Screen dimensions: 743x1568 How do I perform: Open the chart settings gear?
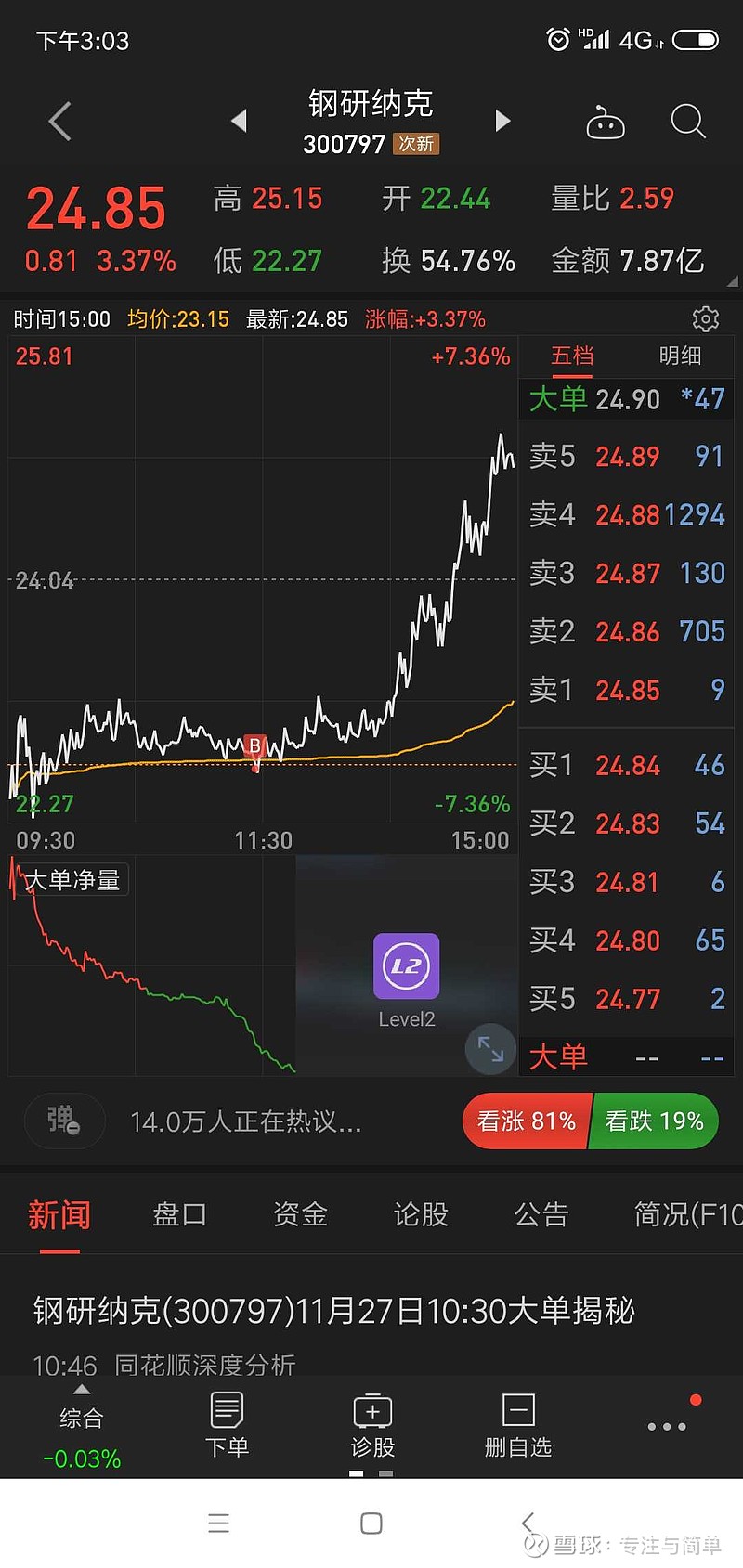pyautogui.click(x=706, y=318)
